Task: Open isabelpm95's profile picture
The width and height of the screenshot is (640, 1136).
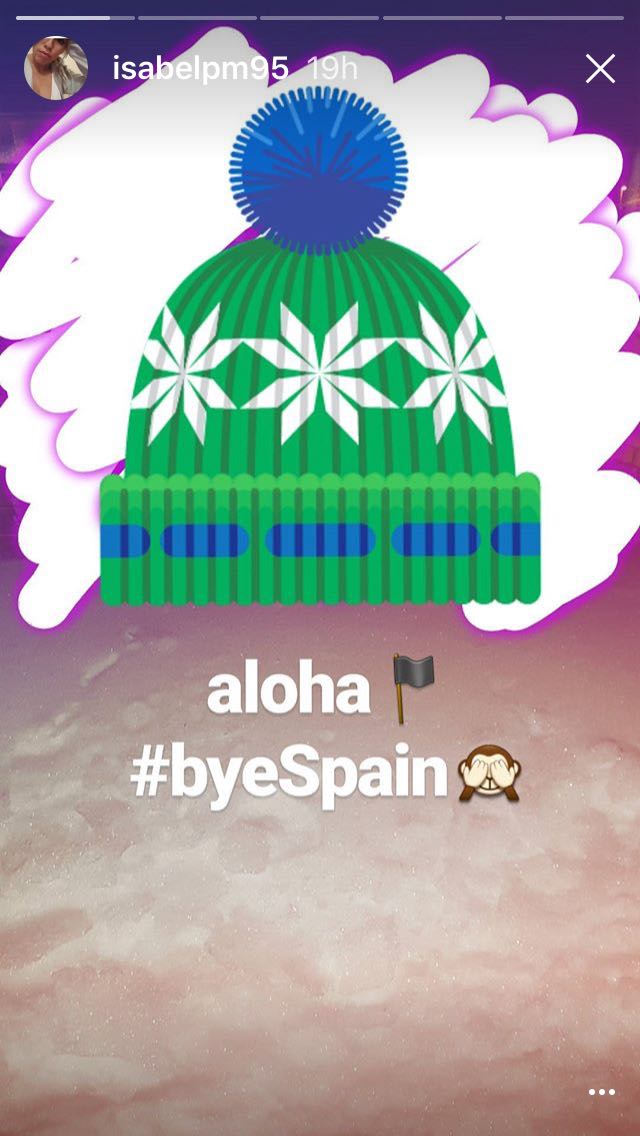Action: 56,69
